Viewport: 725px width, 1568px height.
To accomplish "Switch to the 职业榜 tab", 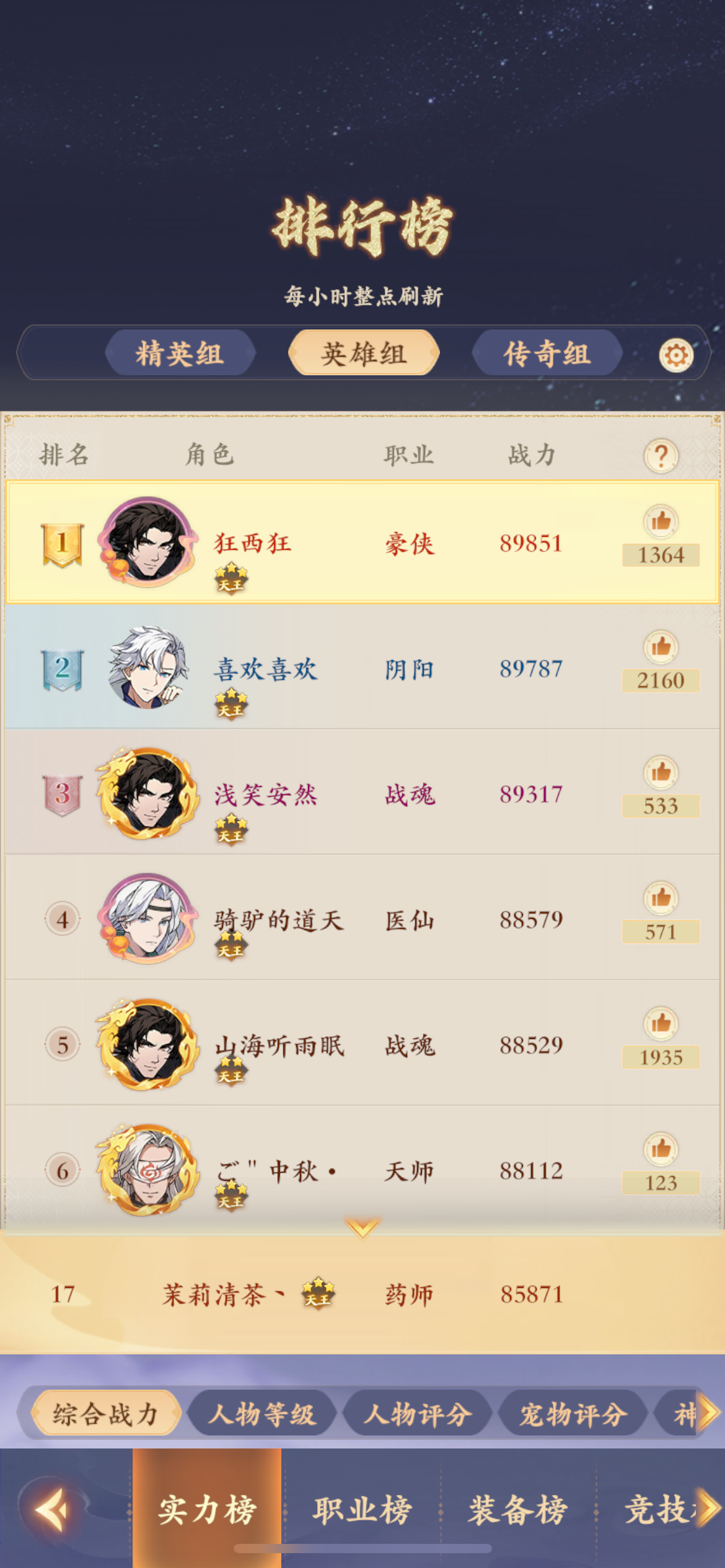I will pos(362,1509).
